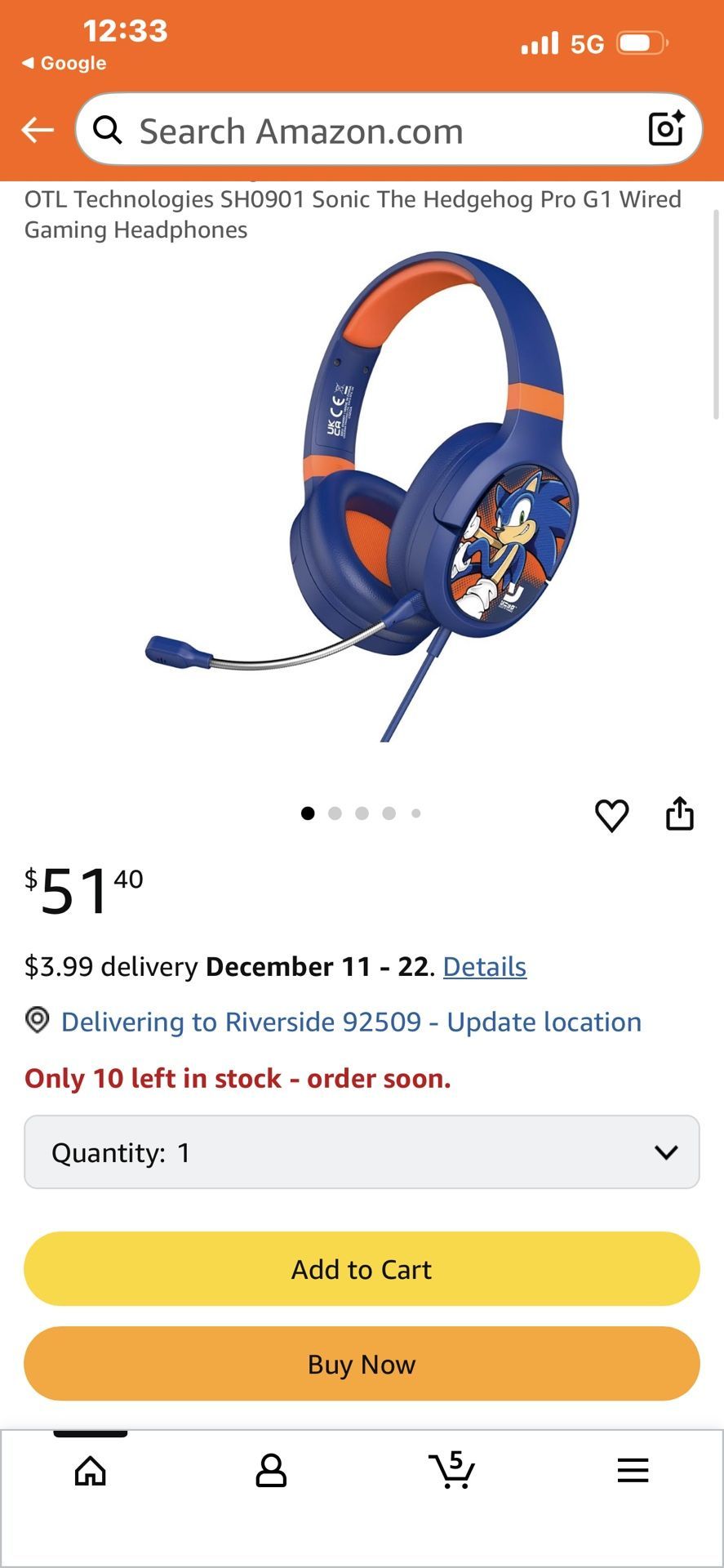The width and height of the screenshot is (724, 1568).
Task: Open delivery Details link
Action: (x=484, y=967)
